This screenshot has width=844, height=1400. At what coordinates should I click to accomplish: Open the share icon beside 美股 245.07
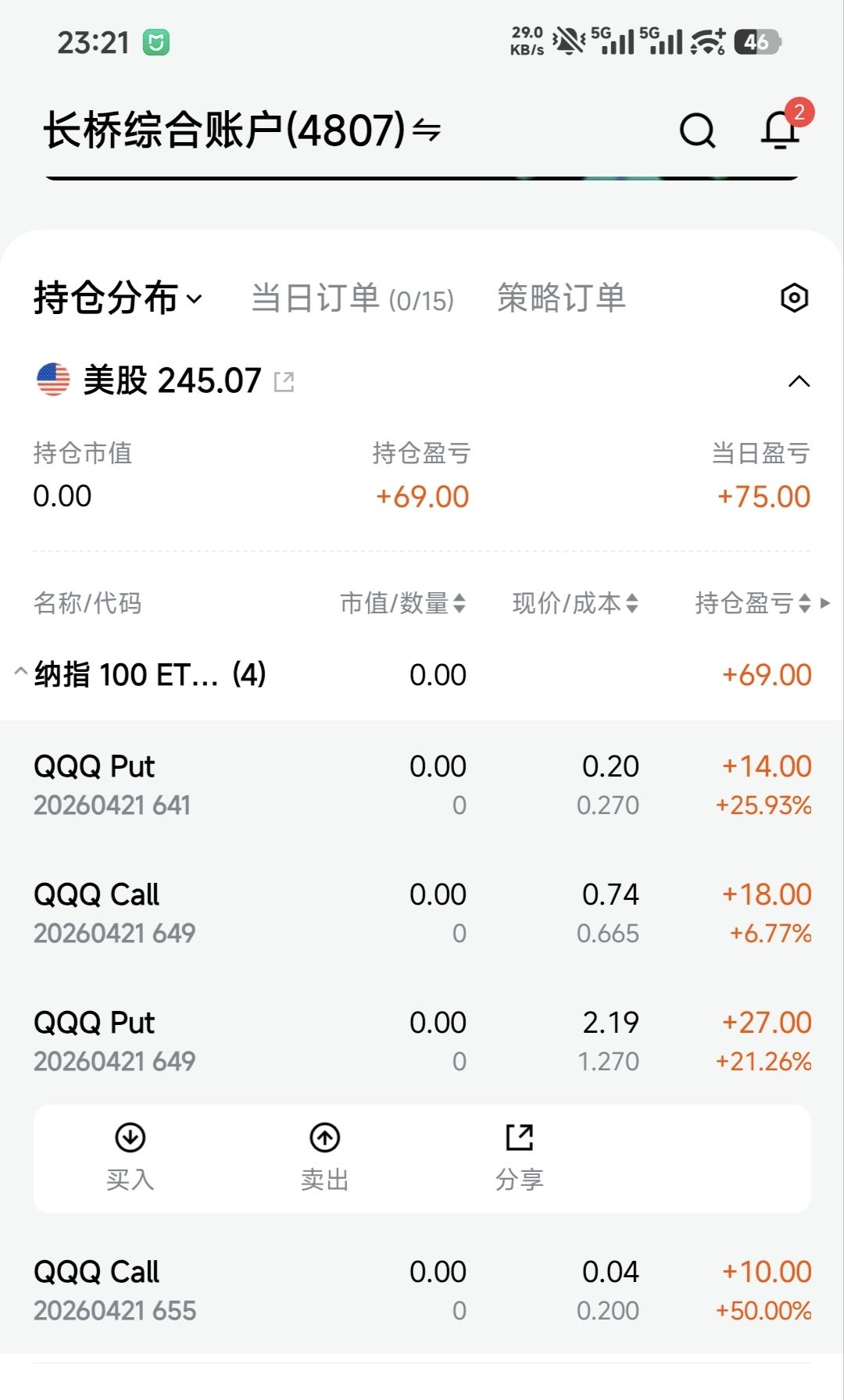coord(284,382)
